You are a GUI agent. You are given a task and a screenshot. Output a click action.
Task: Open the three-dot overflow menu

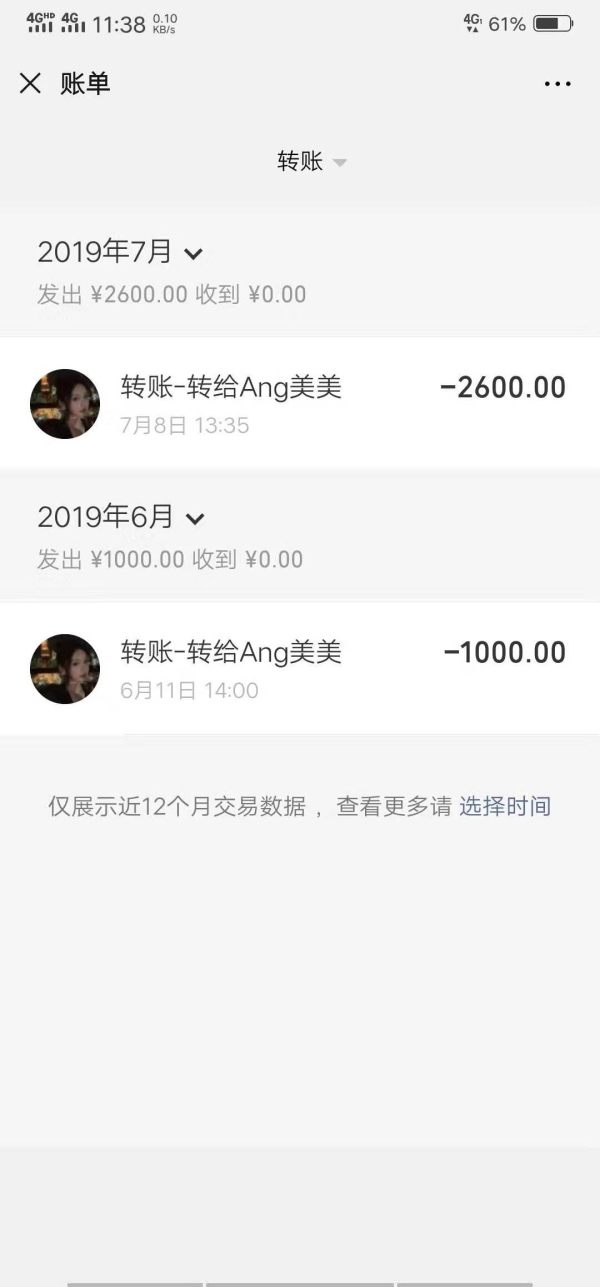click(x=557, y=84)
